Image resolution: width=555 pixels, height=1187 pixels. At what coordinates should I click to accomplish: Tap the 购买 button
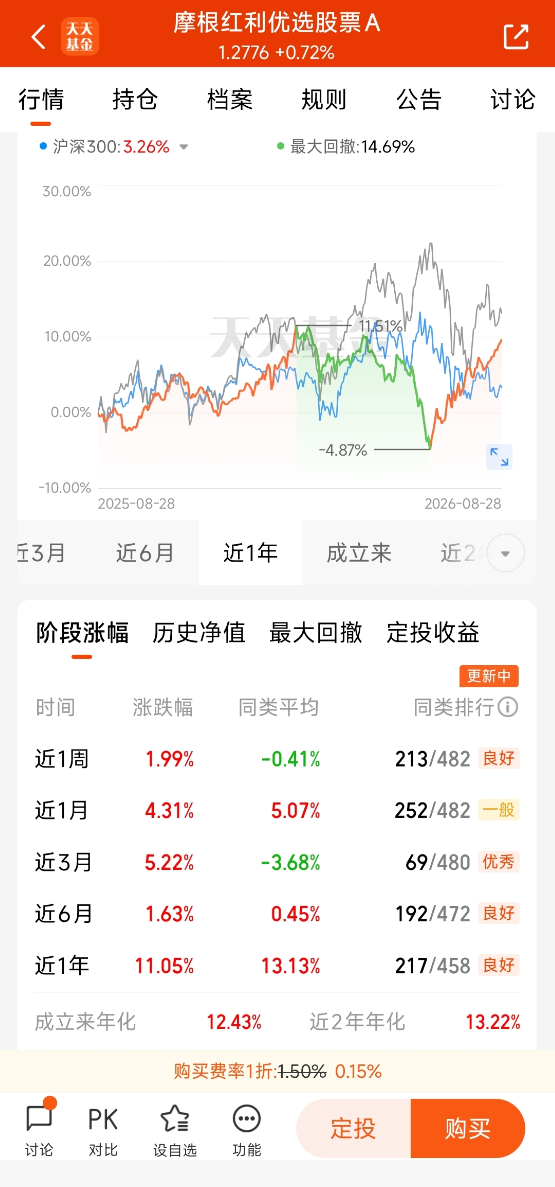(x=468, y=1129)
